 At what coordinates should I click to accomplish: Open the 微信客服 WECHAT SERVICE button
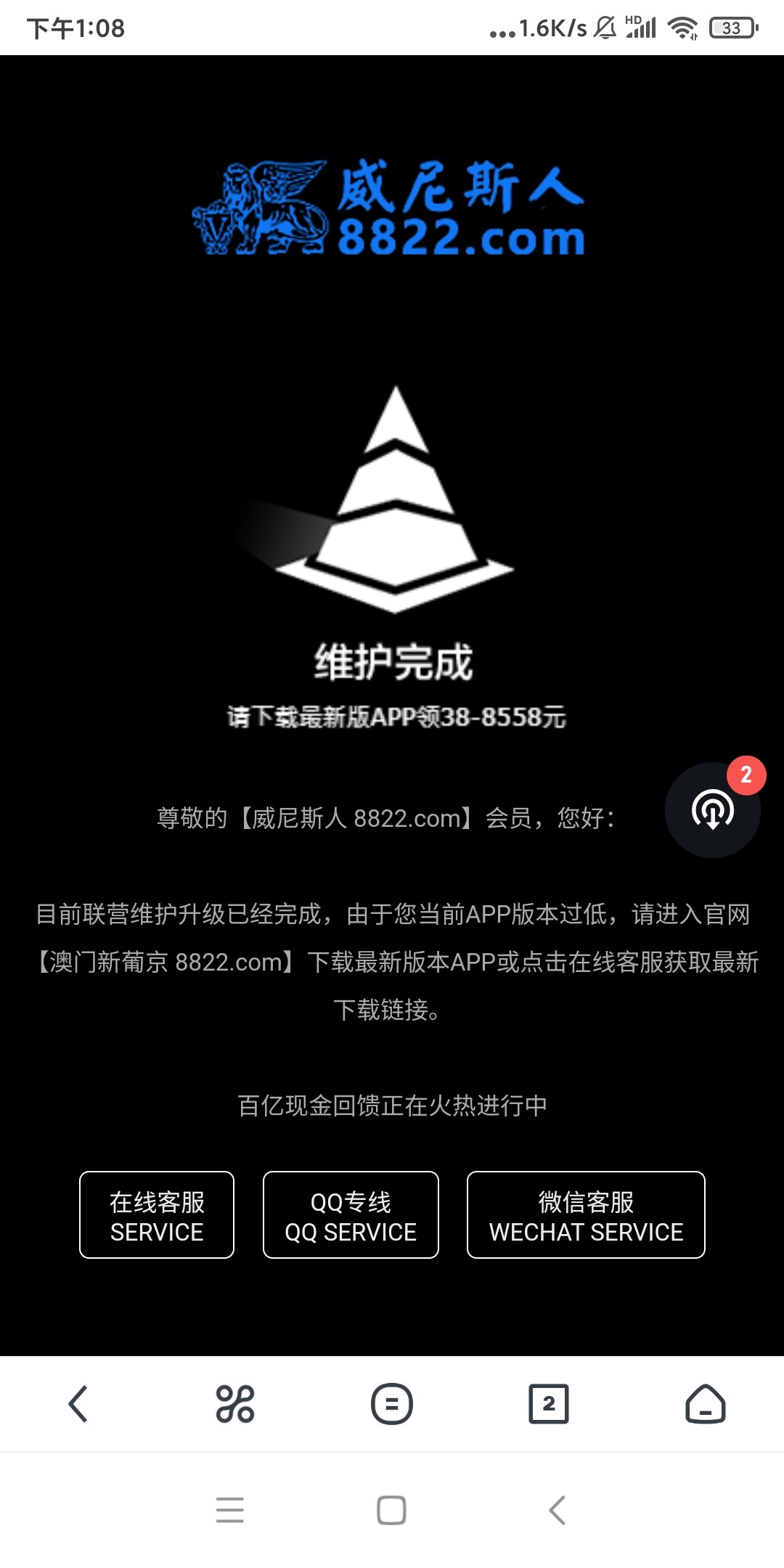586,1214
